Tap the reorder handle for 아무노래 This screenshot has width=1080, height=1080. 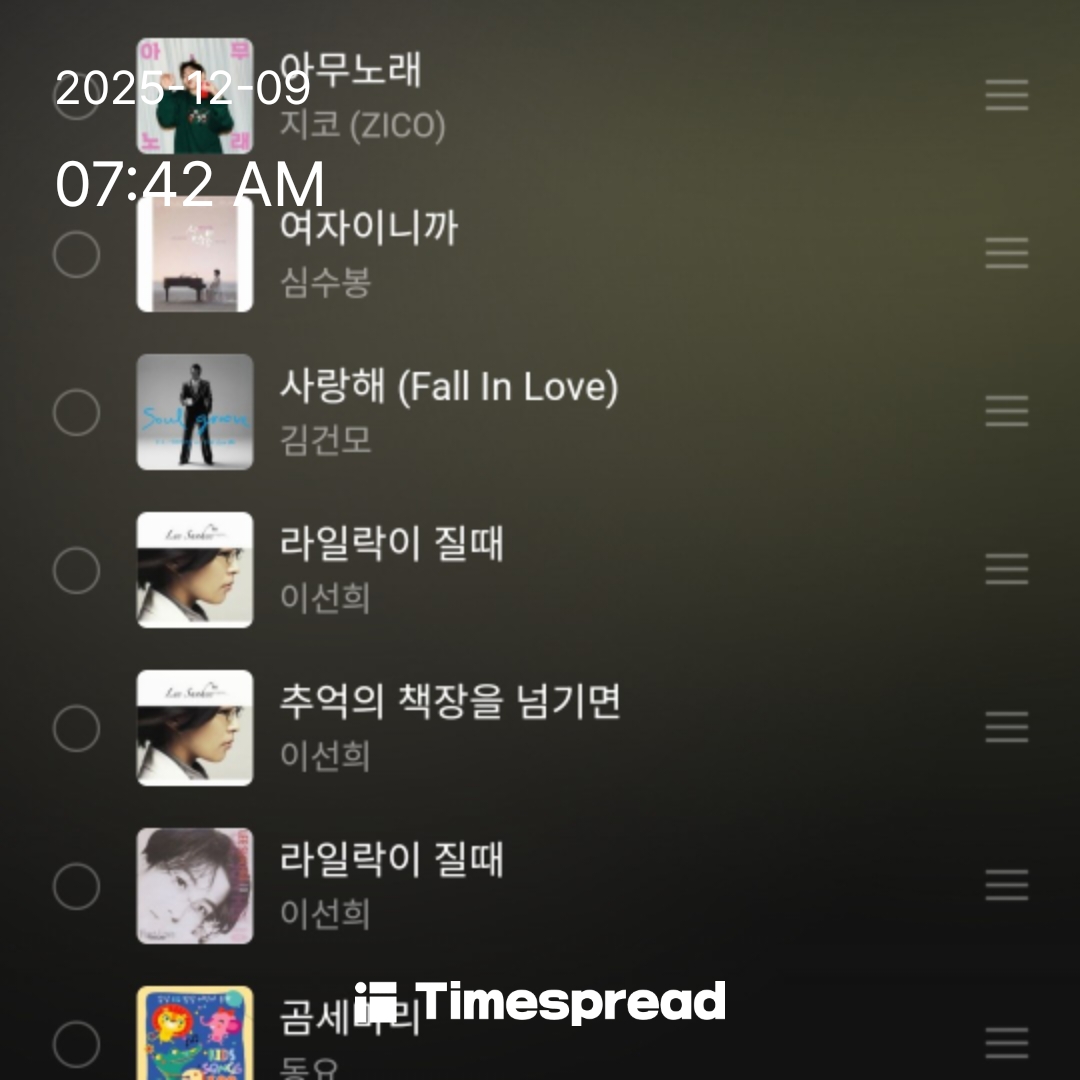[1006, 96]
